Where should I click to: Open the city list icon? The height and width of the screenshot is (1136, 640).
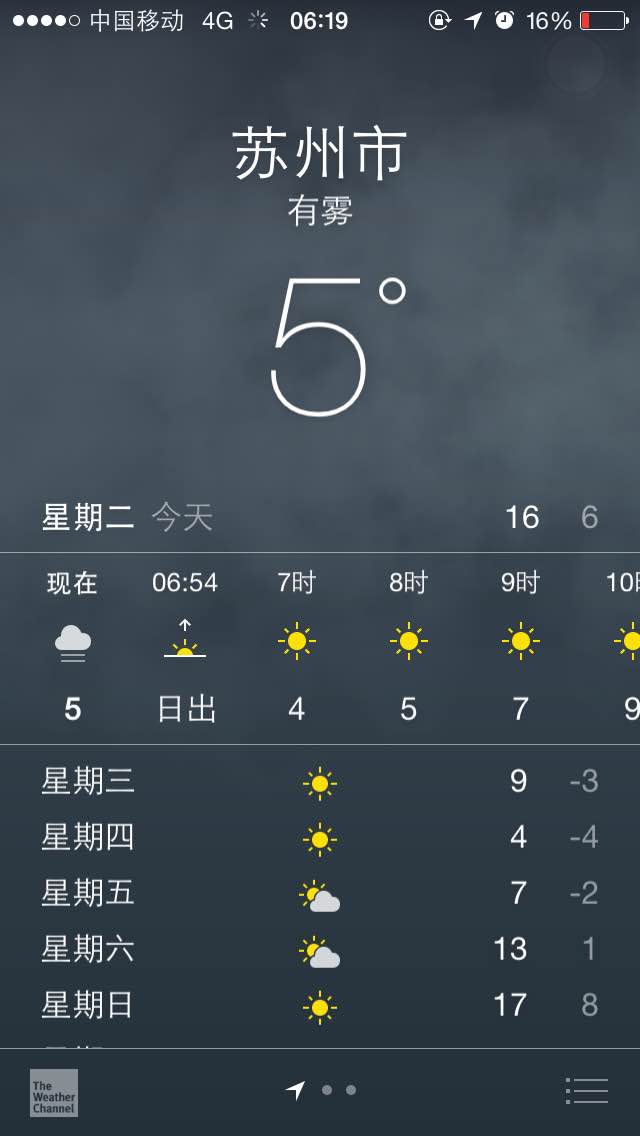click(586, 1090)
